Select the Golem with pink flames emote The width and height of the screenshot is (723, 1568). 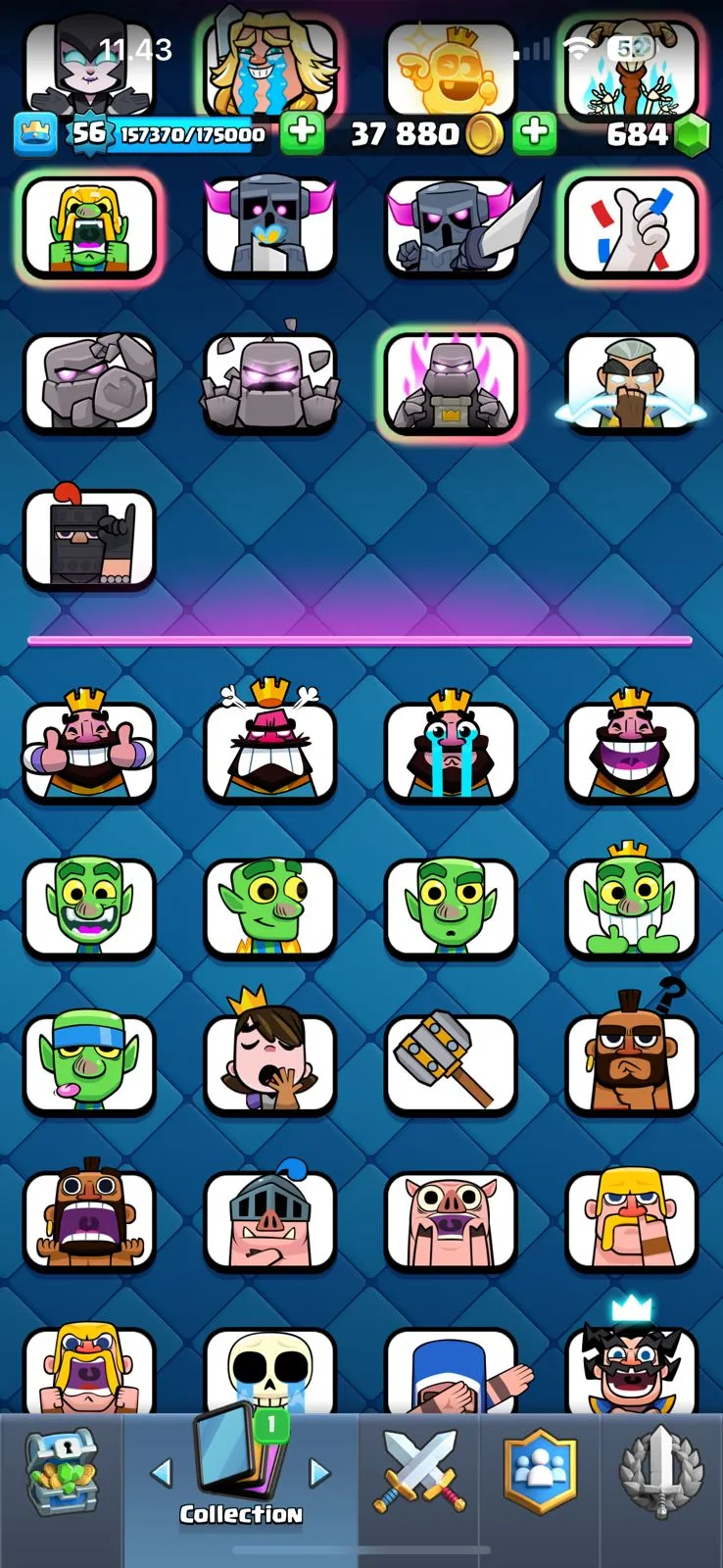click(x=451, y=382)
